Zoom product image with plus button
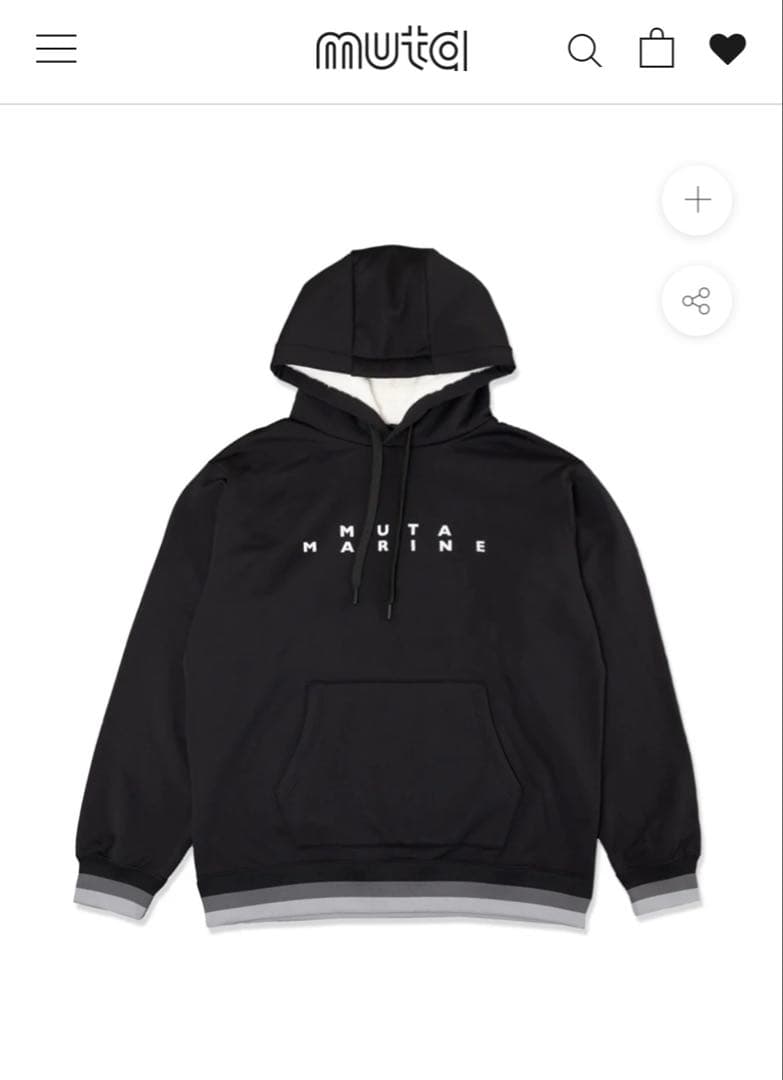This screenshot has height=1080, width=783. point(697,200)
